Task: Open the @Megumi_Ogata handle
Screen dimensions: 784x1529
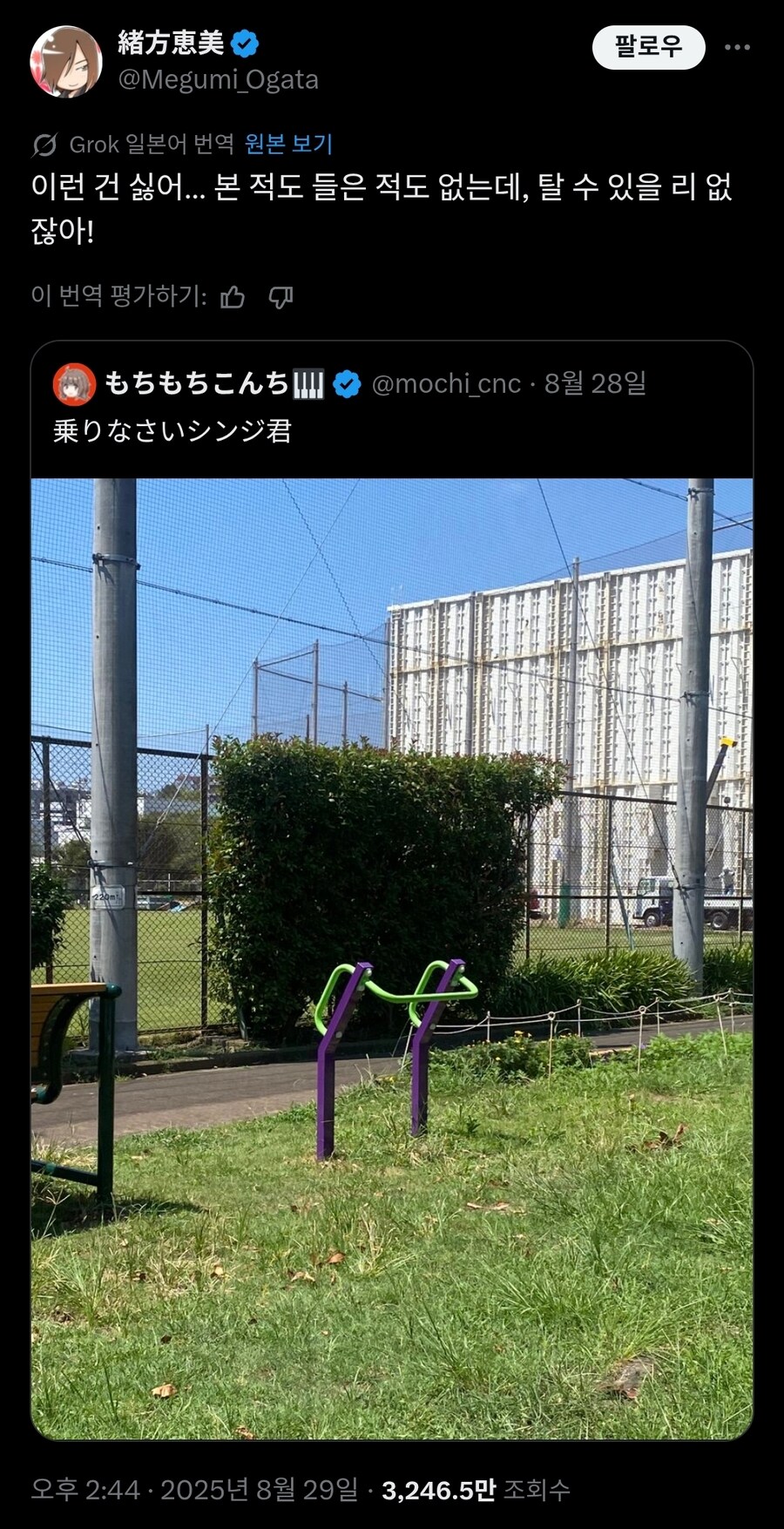Action: (x=218, y=80)
